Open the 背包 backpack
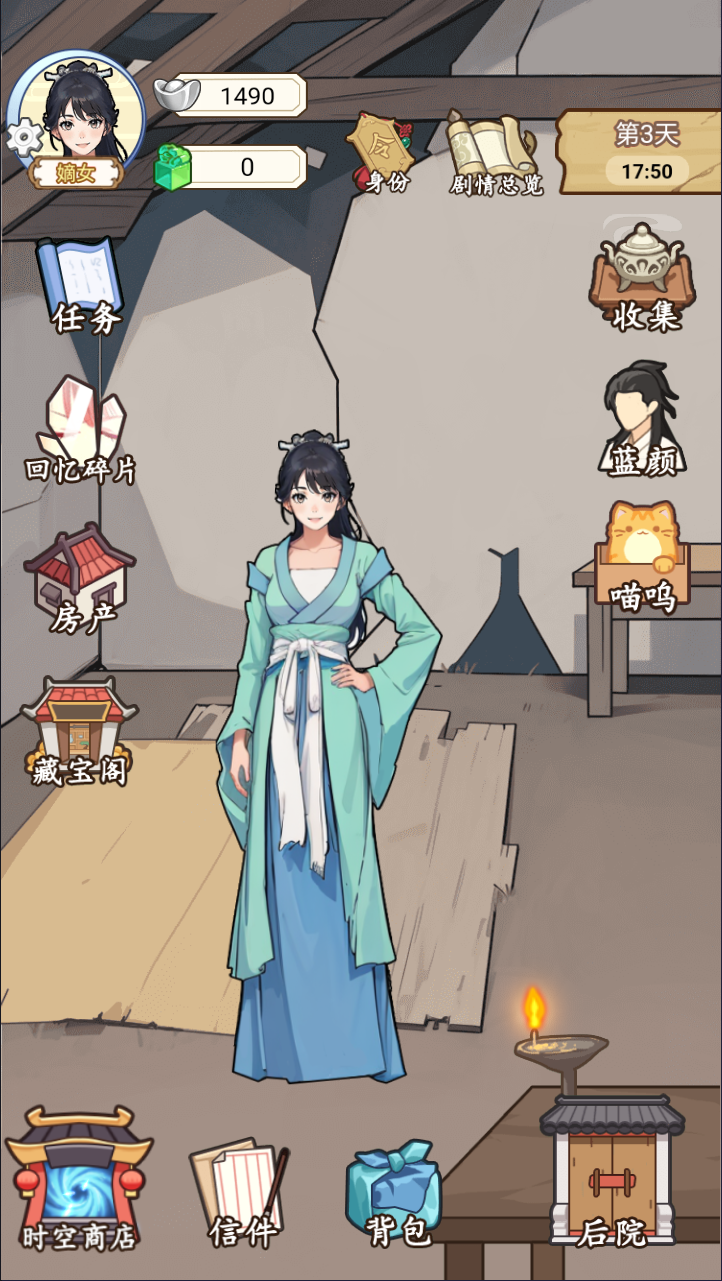This screenshot has width=722, height=1281. [396, 1195]
